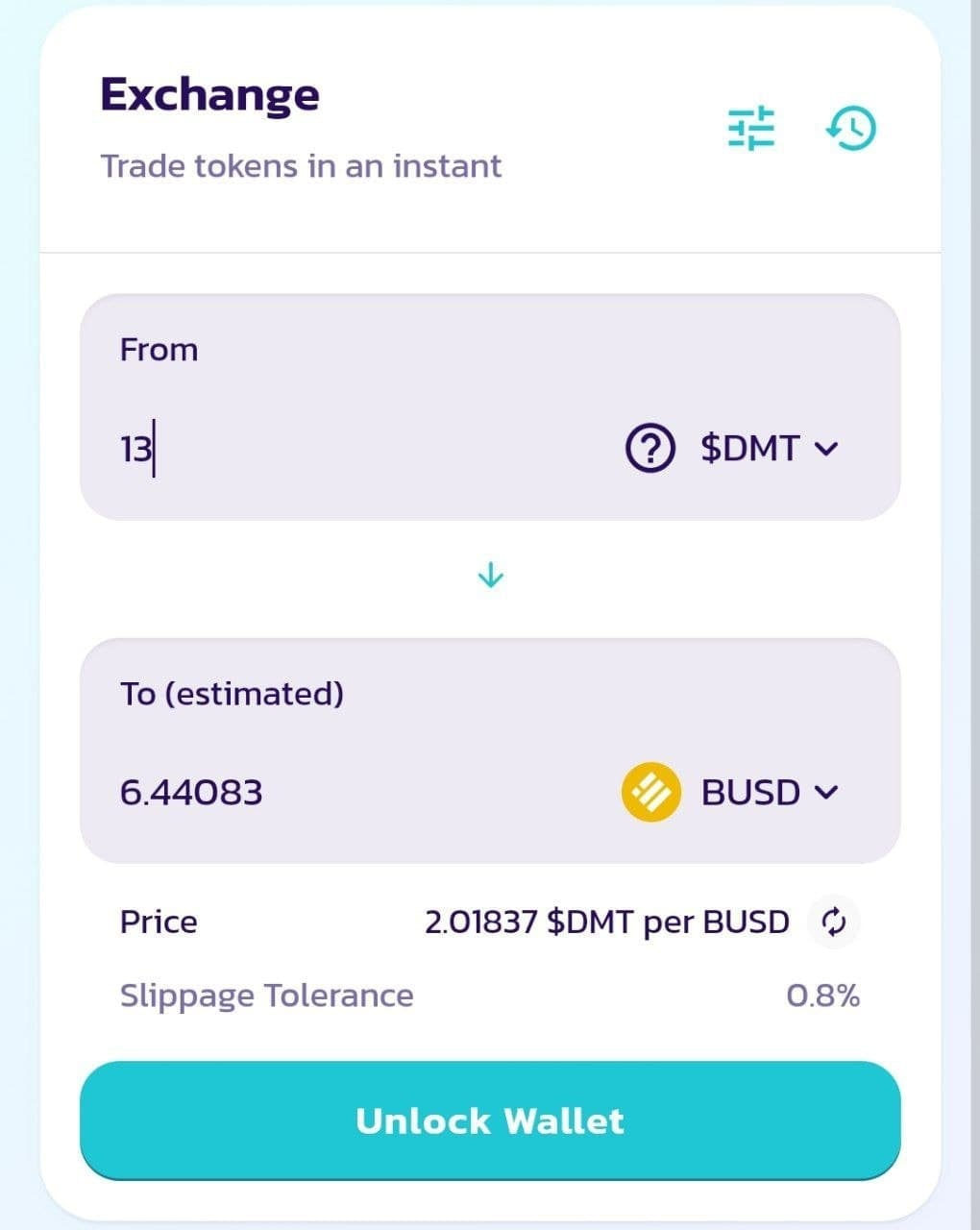This screenshot has height=1230, width=980.
Task: Invert the displayed price rate
Action: 833,922
